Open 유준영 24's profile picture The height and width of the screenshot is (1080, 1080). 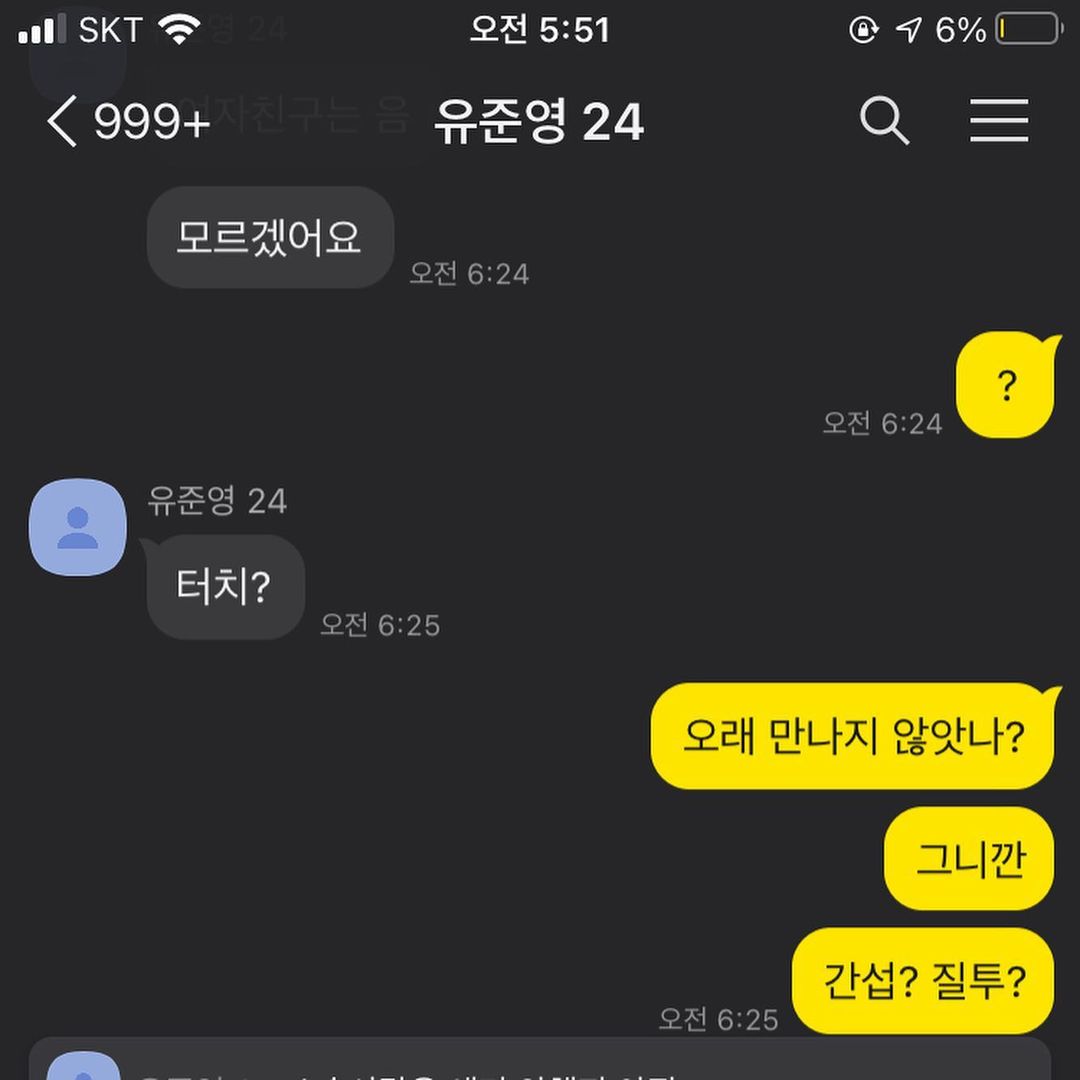click(x=78, y=527)
